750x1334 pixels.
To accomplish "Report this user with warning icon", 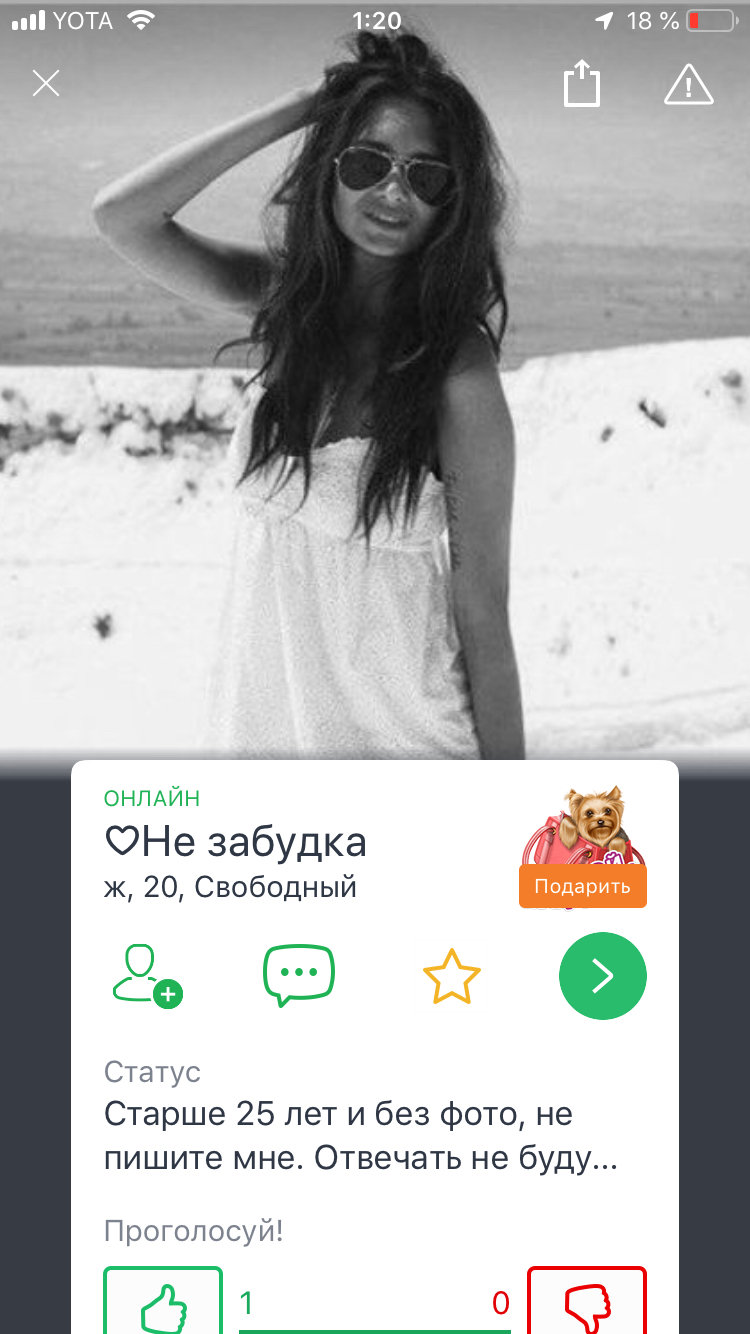I will pos(689,84).
